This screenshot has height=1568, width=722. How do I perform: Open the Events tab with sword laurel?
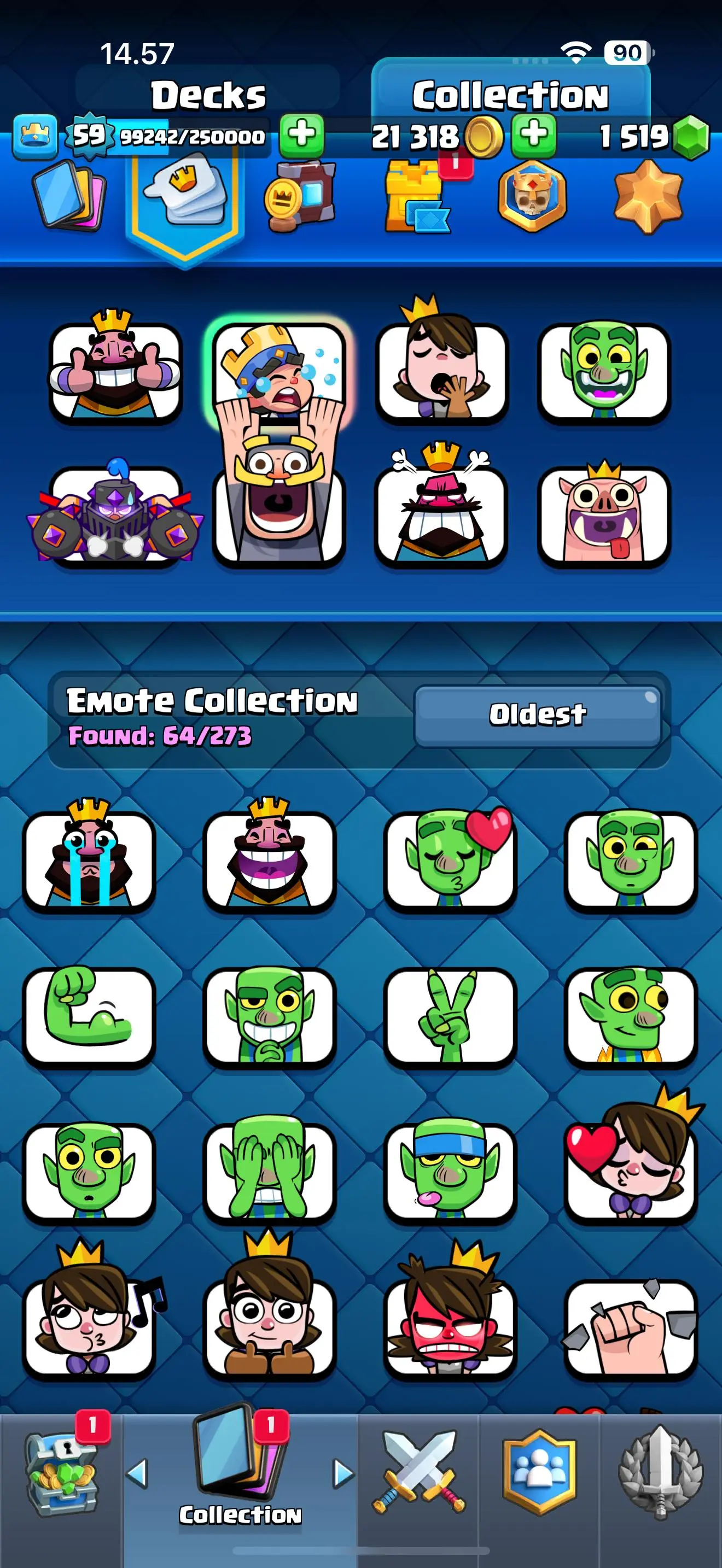[x=661, y=1473]
